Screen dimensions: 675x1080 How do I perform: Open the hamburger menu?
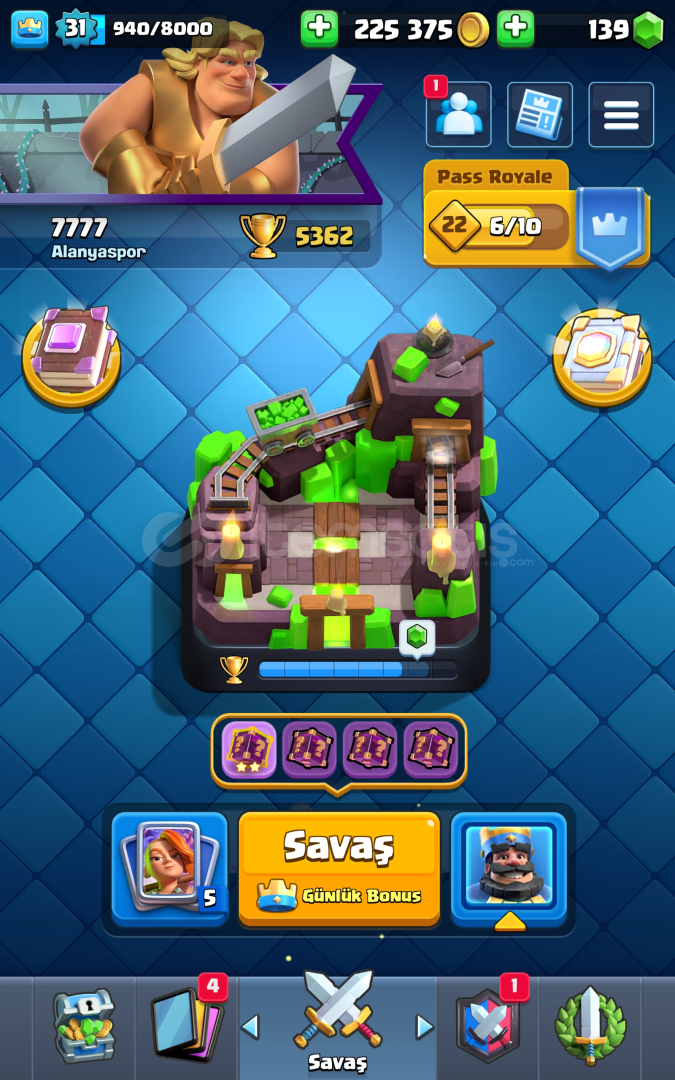tap(621, 114)
